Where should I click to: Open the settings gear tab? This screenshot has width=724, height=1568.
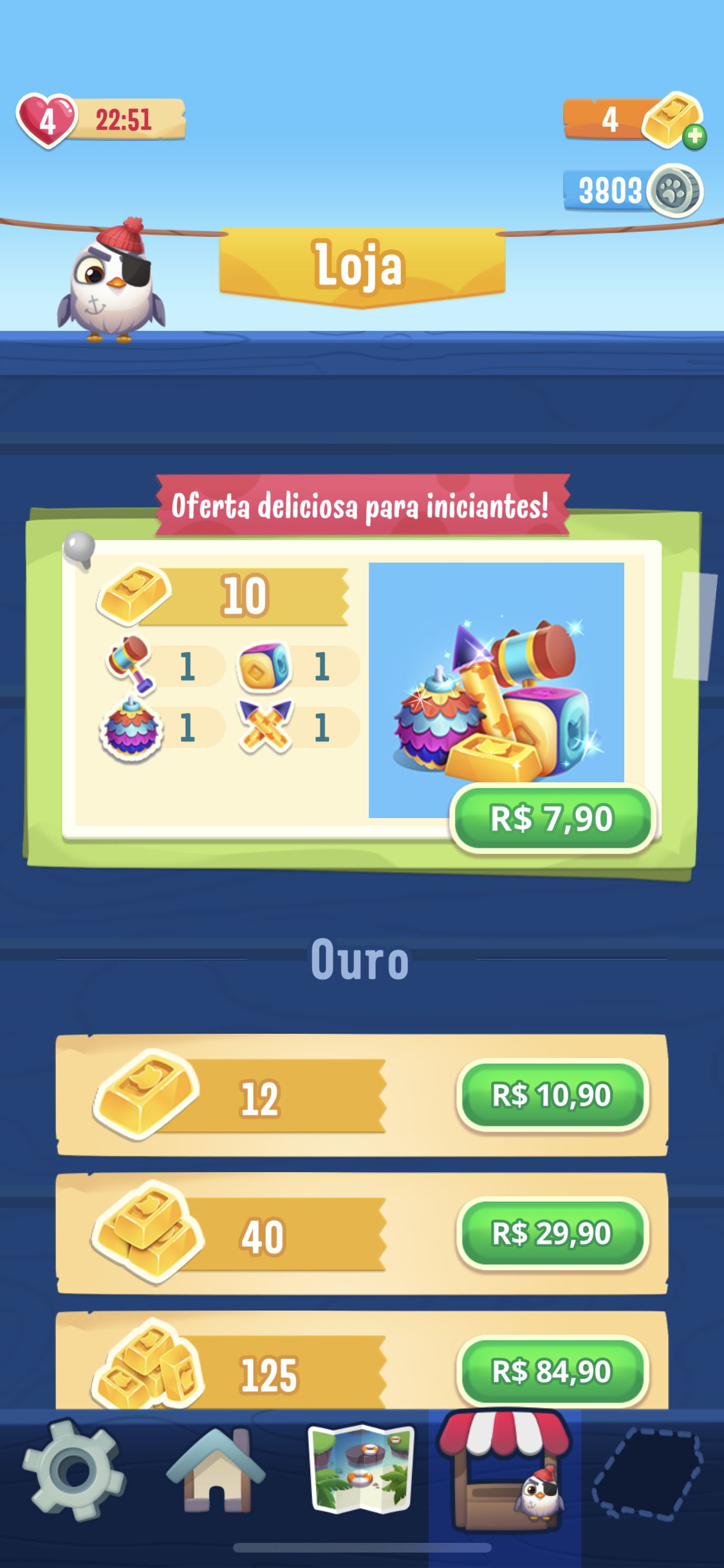tap(73, 1470)
